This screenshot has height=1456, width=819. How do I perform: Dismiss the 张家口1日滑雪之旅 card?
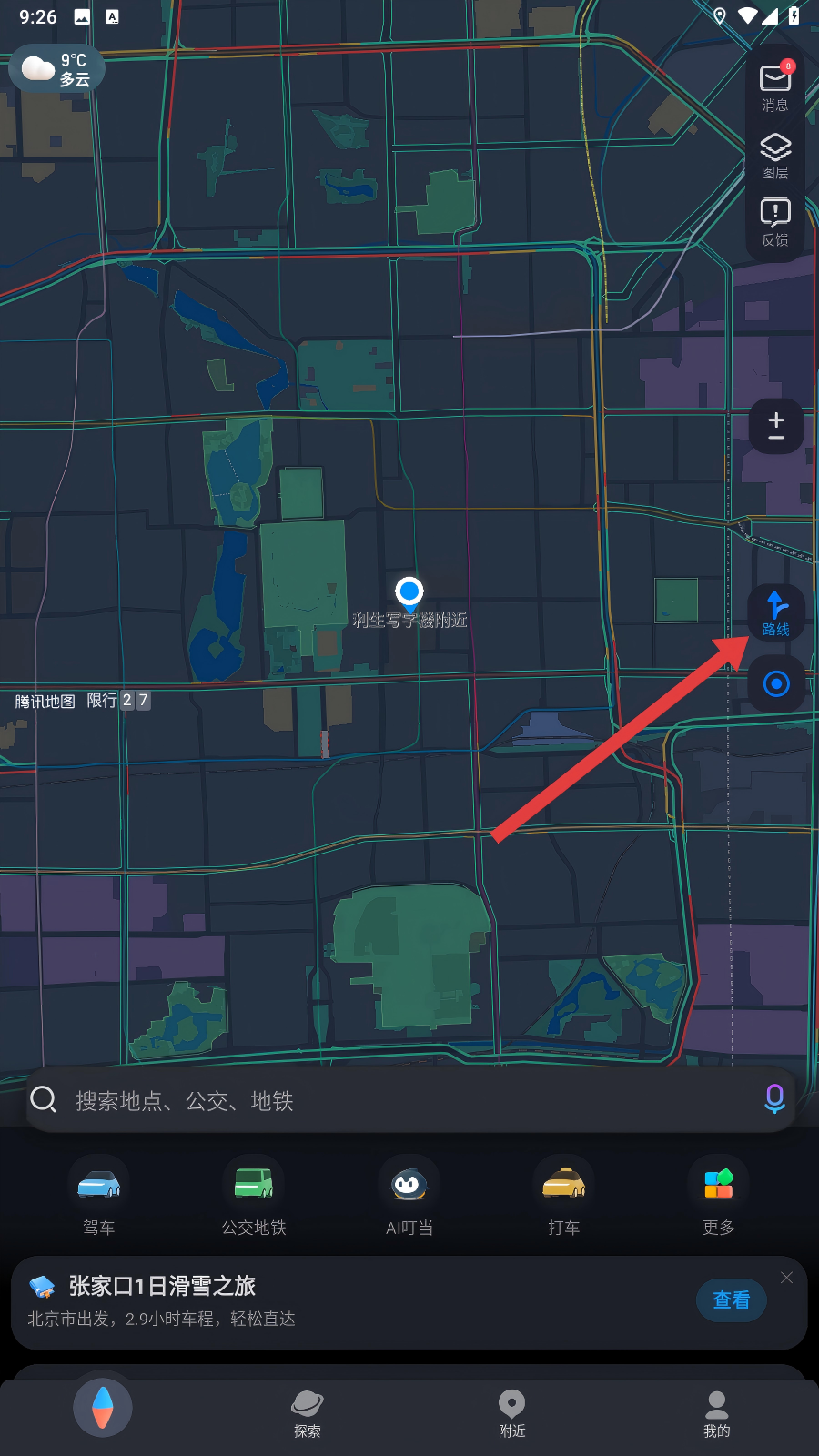[786, 1278]
